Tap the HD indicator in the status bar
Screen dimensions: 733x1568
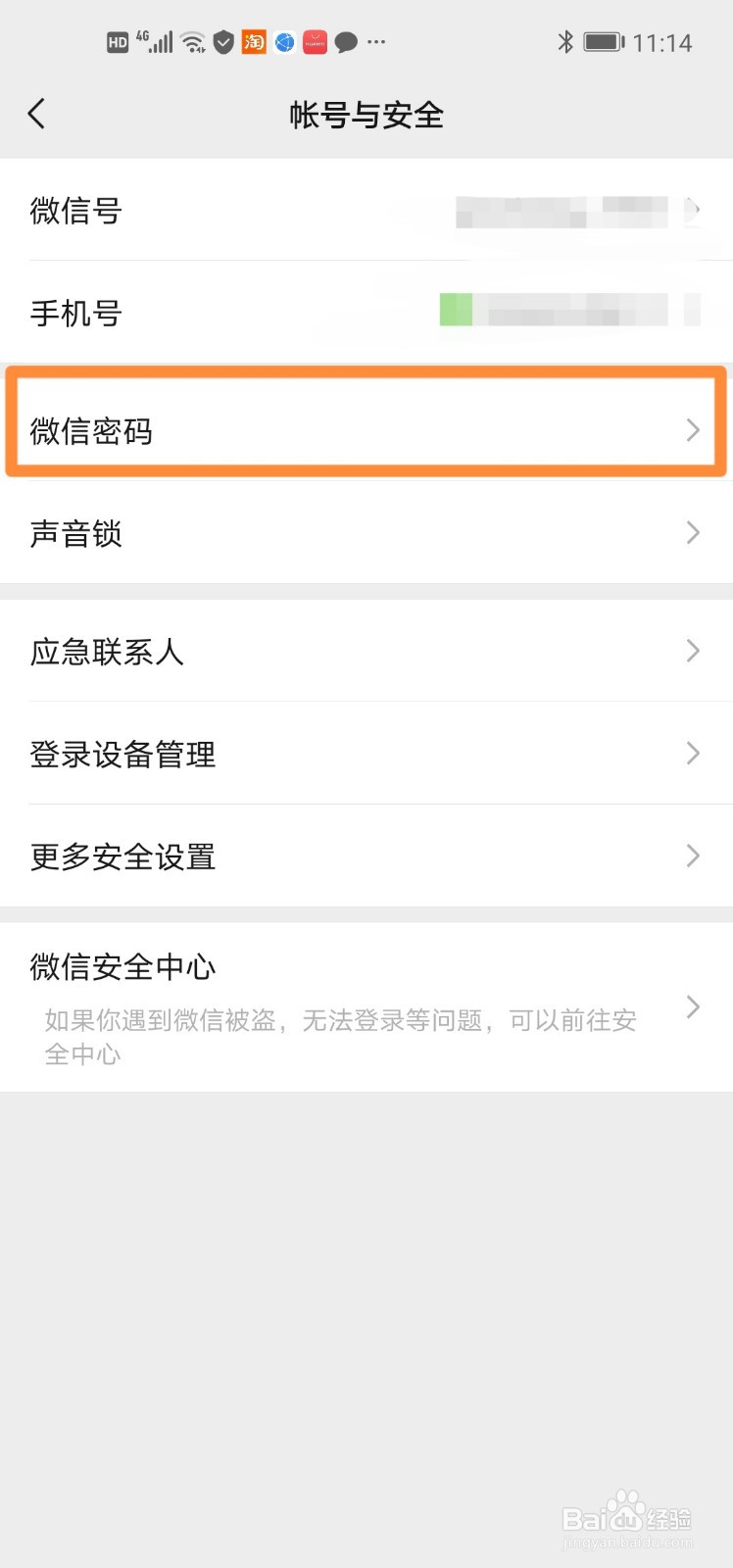click(118, 41)
